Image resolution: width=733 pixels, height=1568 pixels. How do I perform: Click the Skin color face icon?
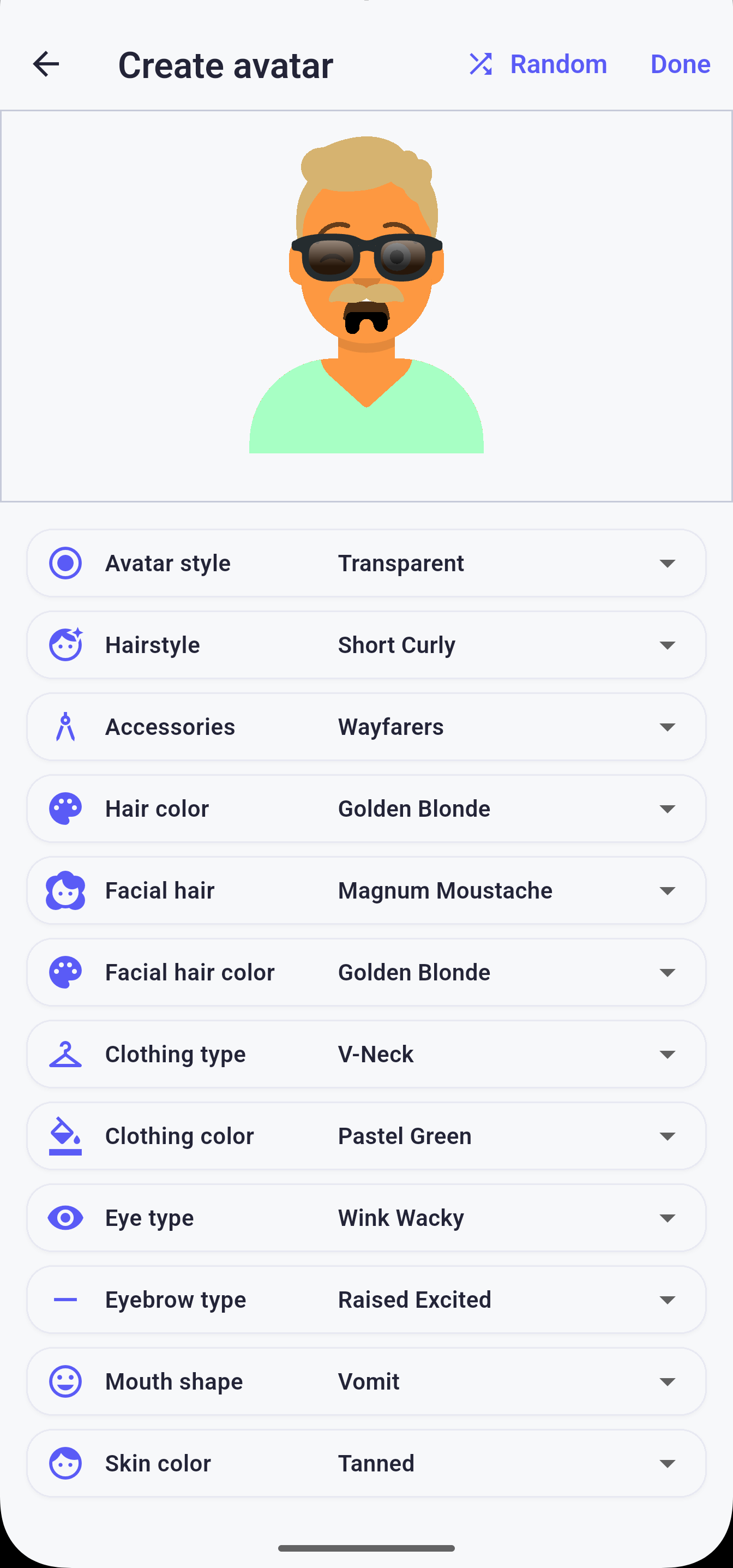[65, 1463]
